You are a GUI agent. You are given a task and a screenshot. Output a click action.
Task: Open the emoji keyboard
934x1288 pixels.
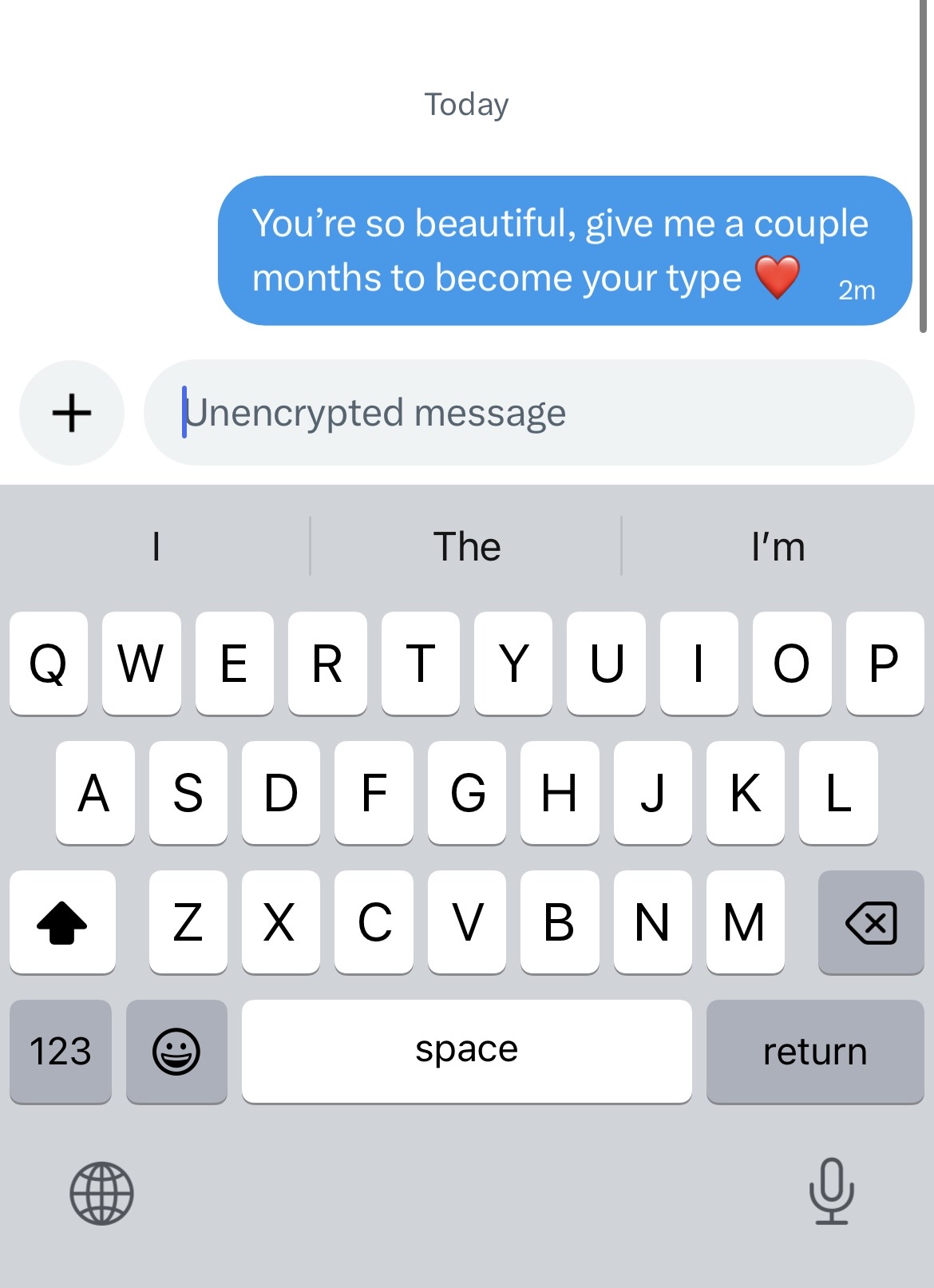tap(176, 1052)
